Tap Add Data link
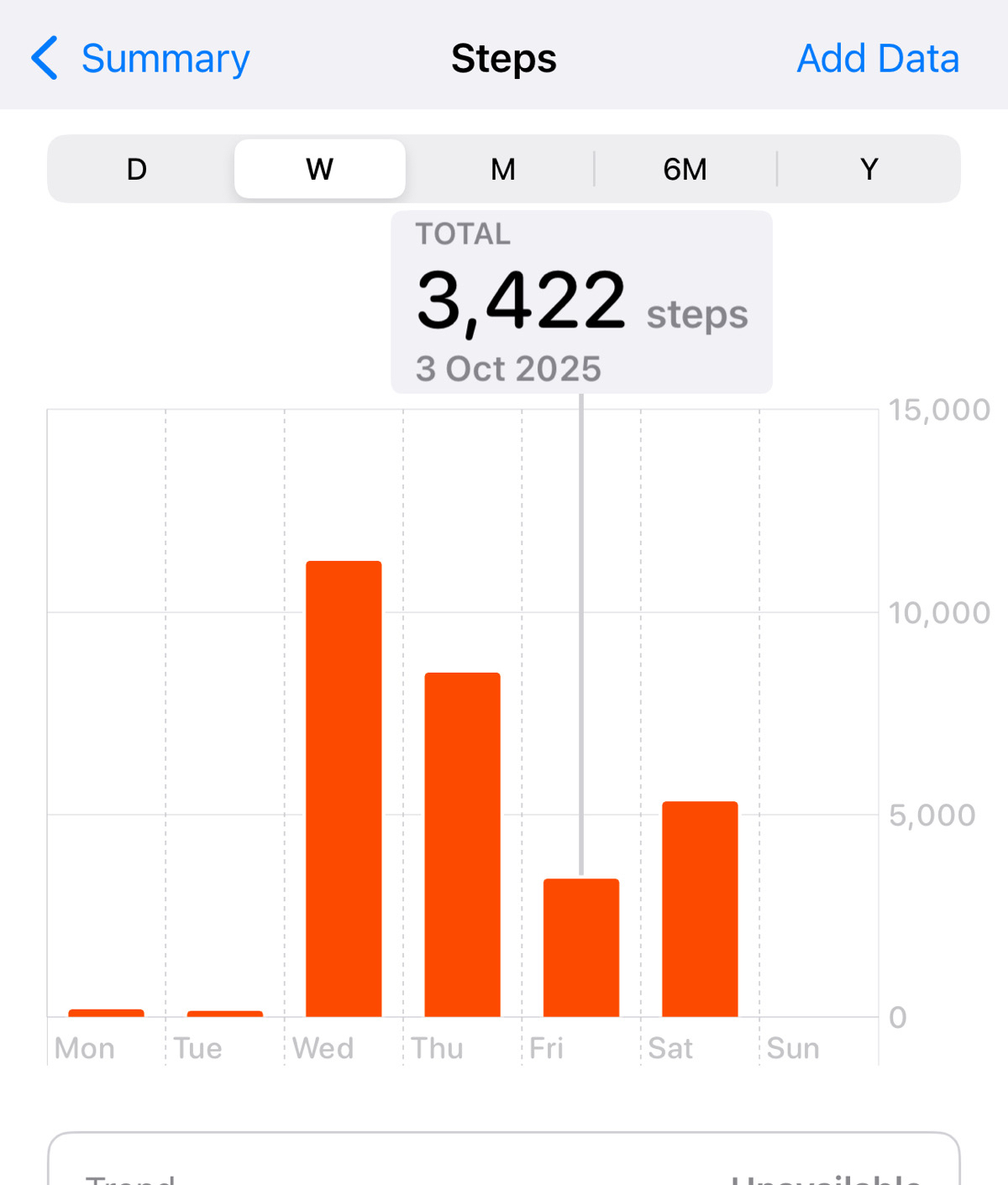Image resolution: width=1008 pixels, height=1185 pixels. pos(877,59)
